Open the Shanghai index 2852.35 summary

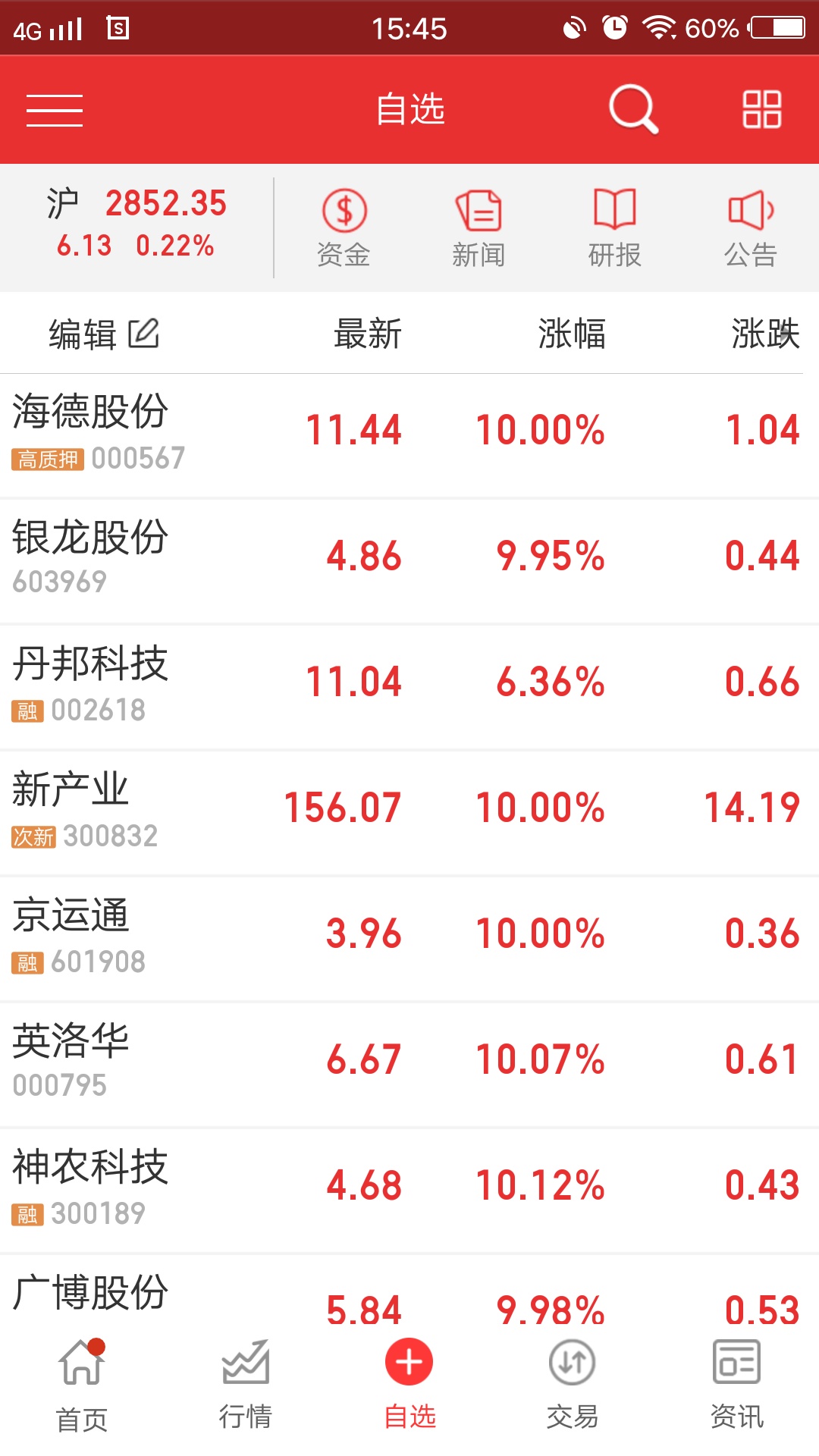(136, 224)
